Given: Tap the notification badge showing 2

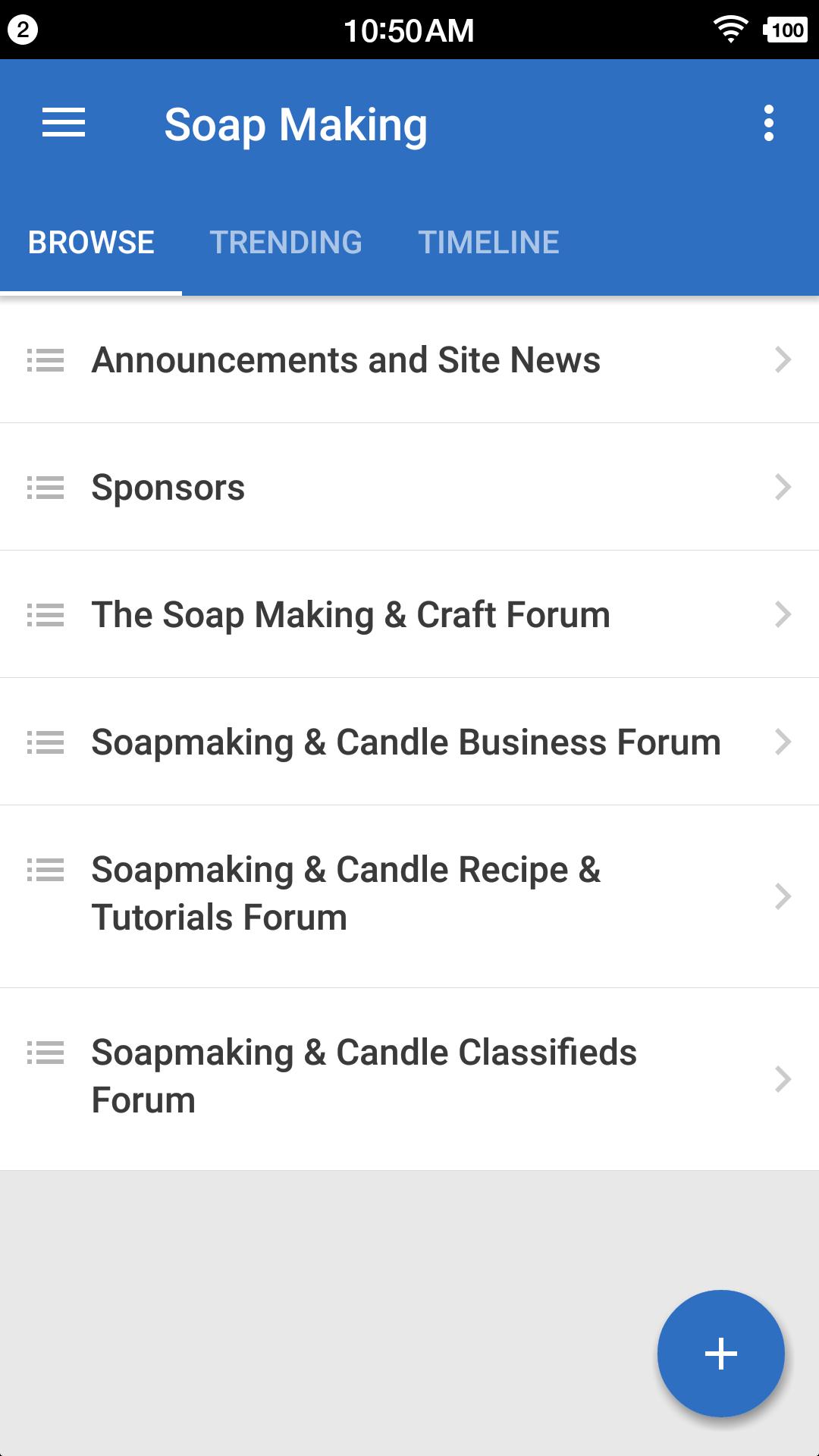Looking at the screenshot, I should click(23, 29).
